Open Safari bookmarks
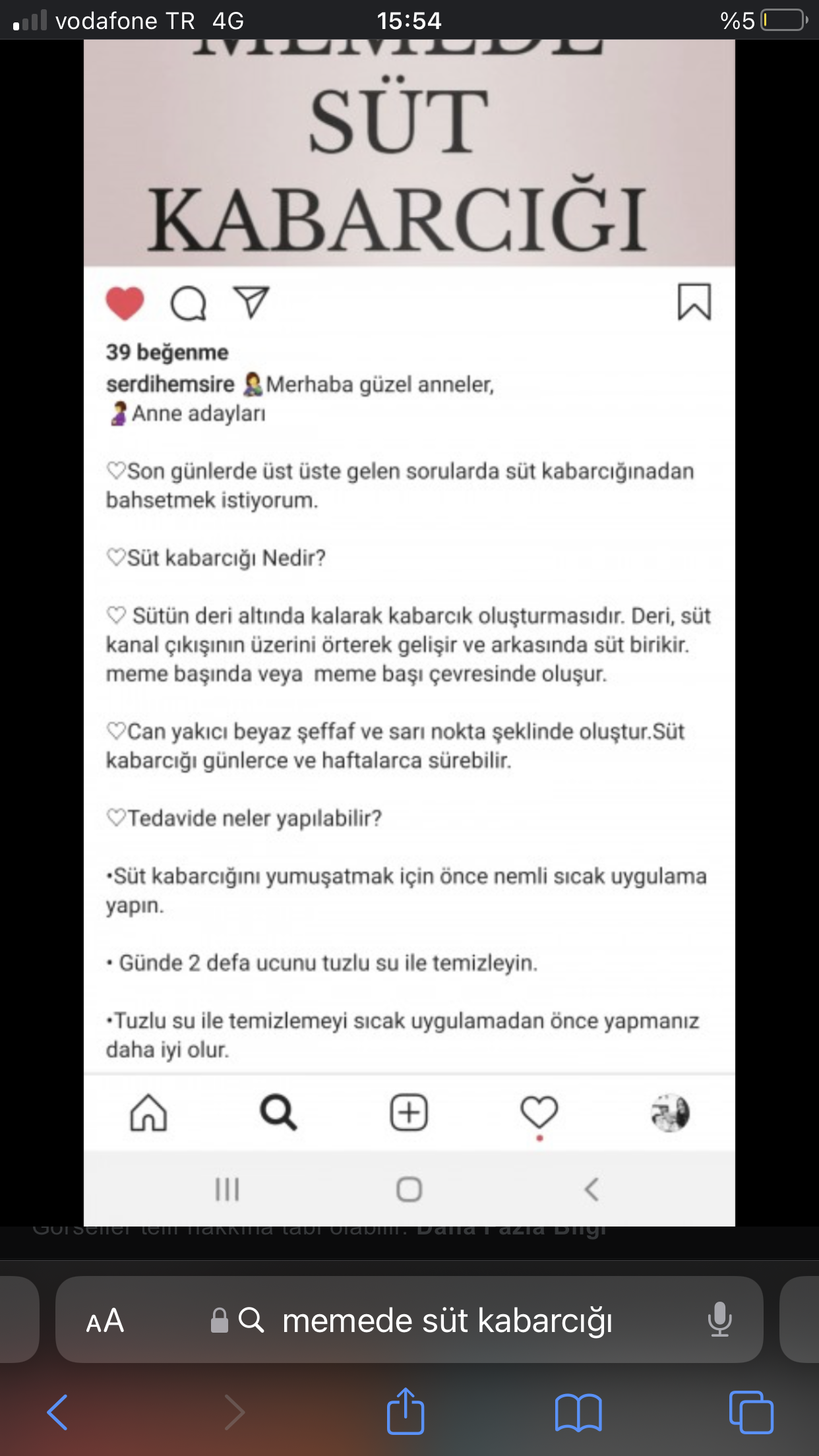 578,1412
